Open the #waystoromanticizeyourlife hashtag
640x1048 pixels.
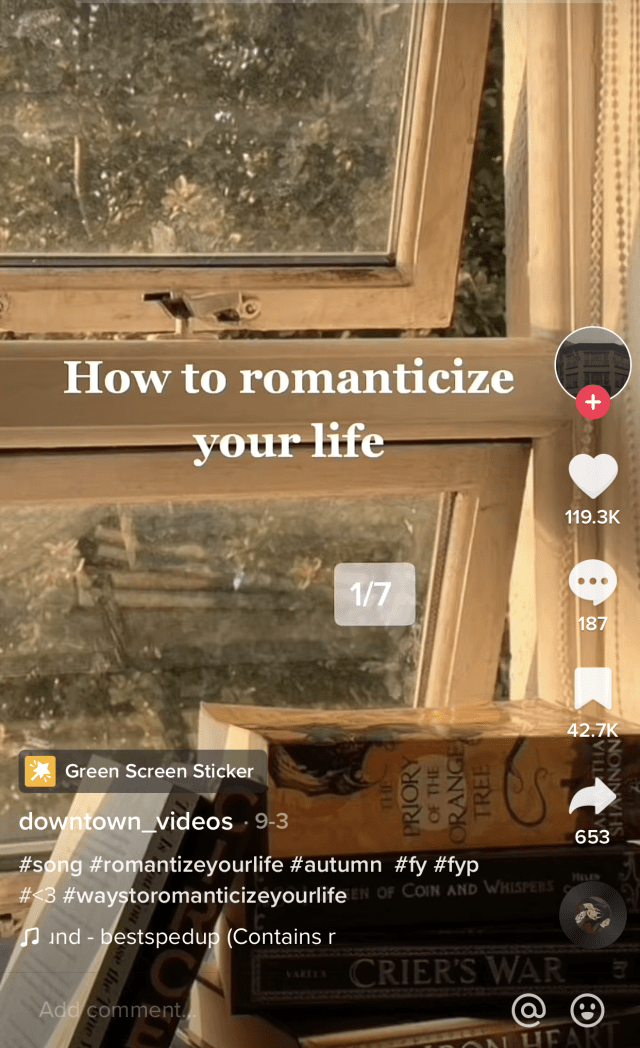[x=204, y=895]
